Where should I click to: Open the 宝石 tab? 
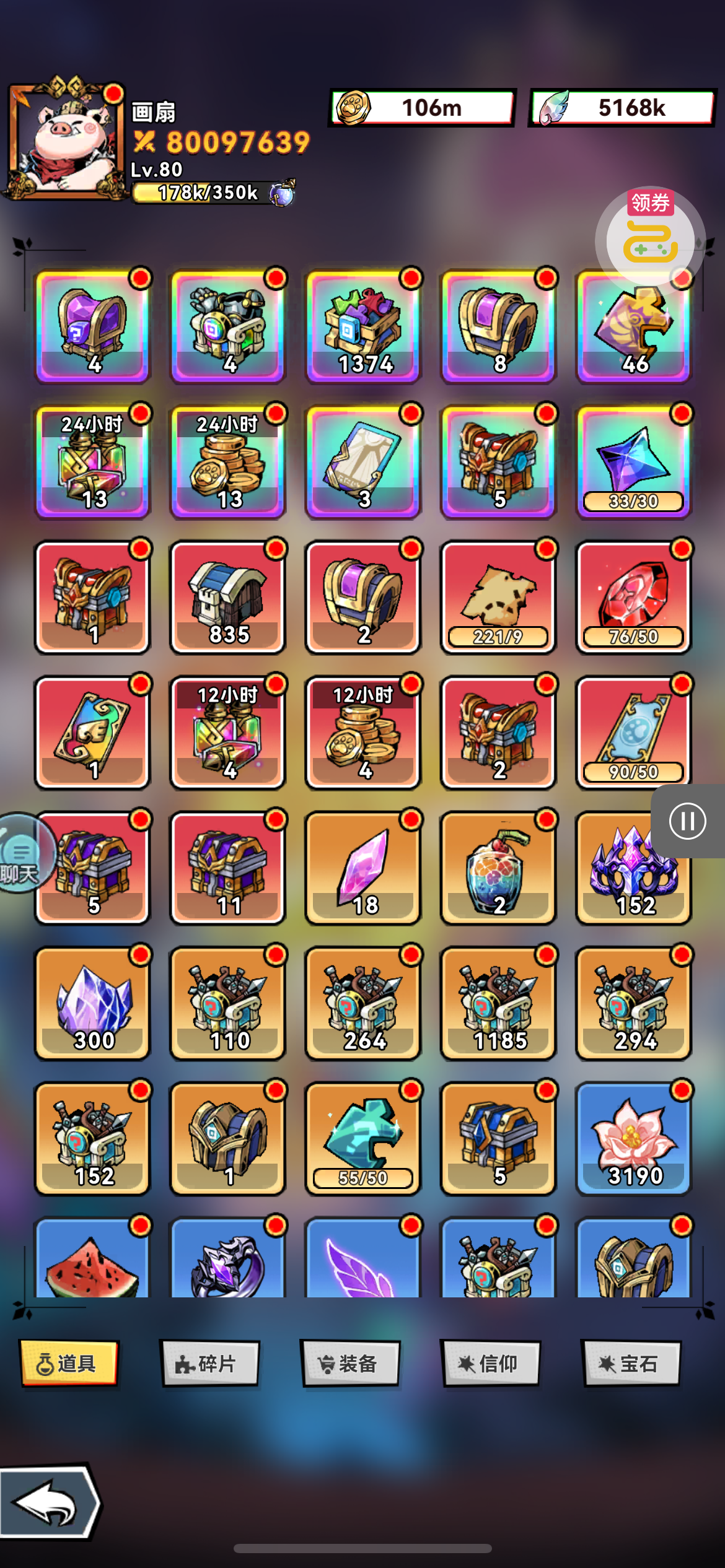pyautogui.click(x=631, y=1363)
